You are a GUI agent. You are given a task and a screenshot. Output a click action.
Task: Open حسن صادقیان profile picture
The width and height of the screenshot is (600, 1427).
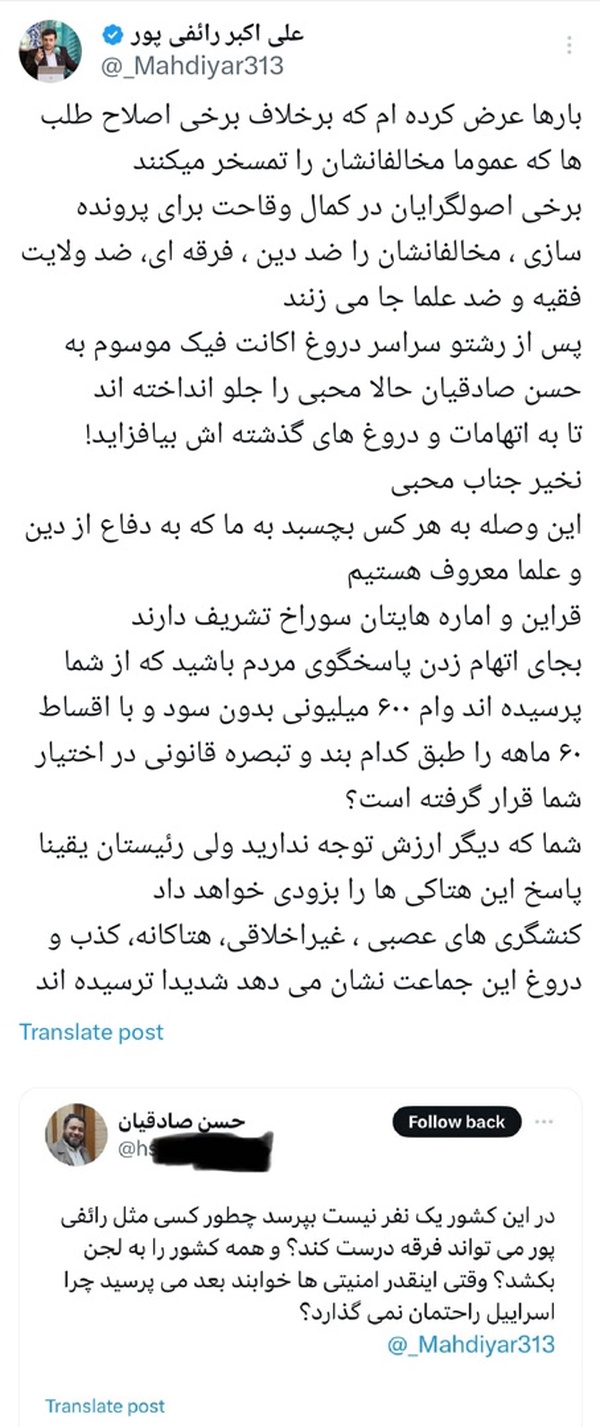76,1134
